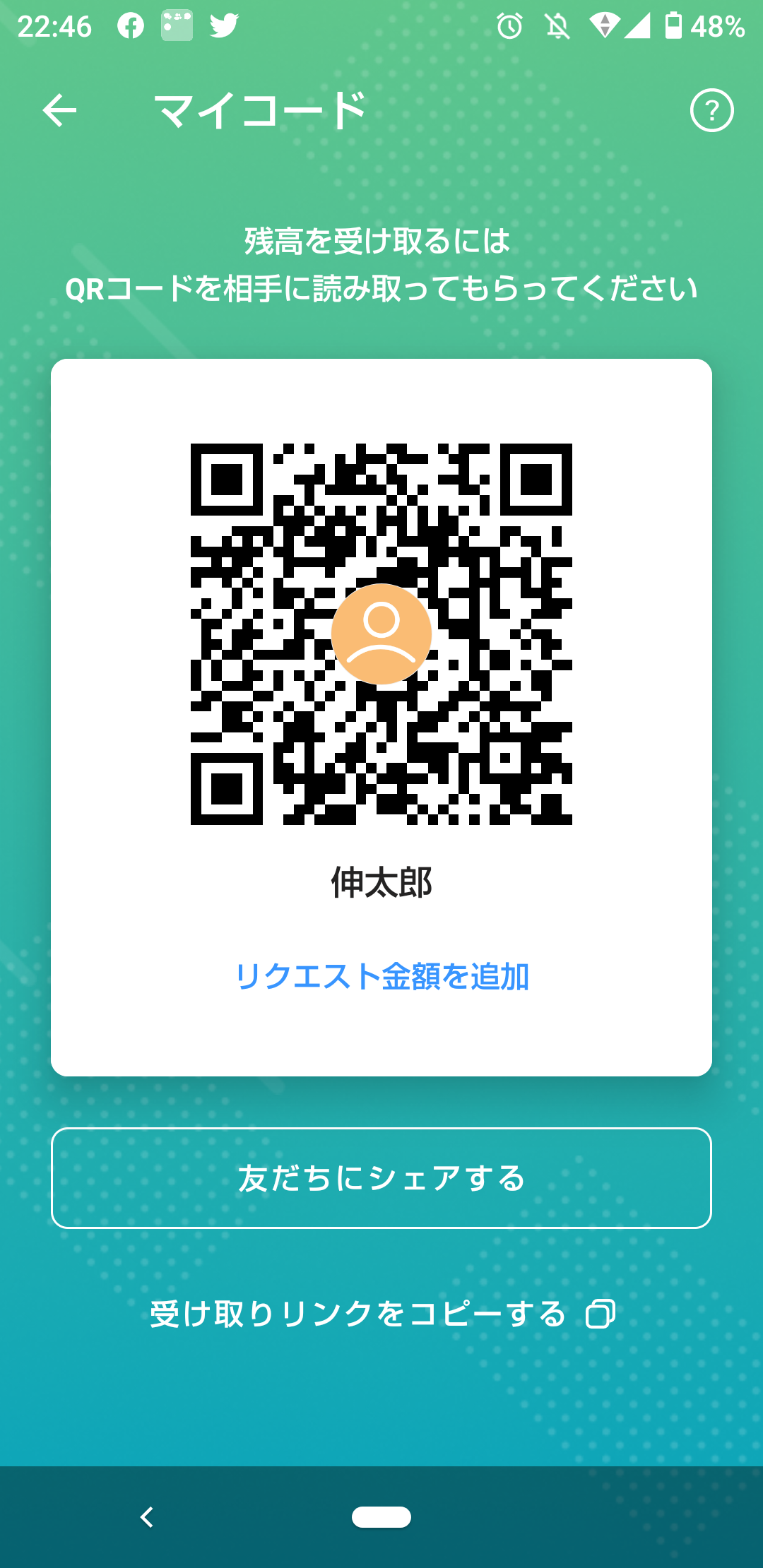
Task: Tap リクエスト金額を追加 link
Action: click(x=381, y=976)
